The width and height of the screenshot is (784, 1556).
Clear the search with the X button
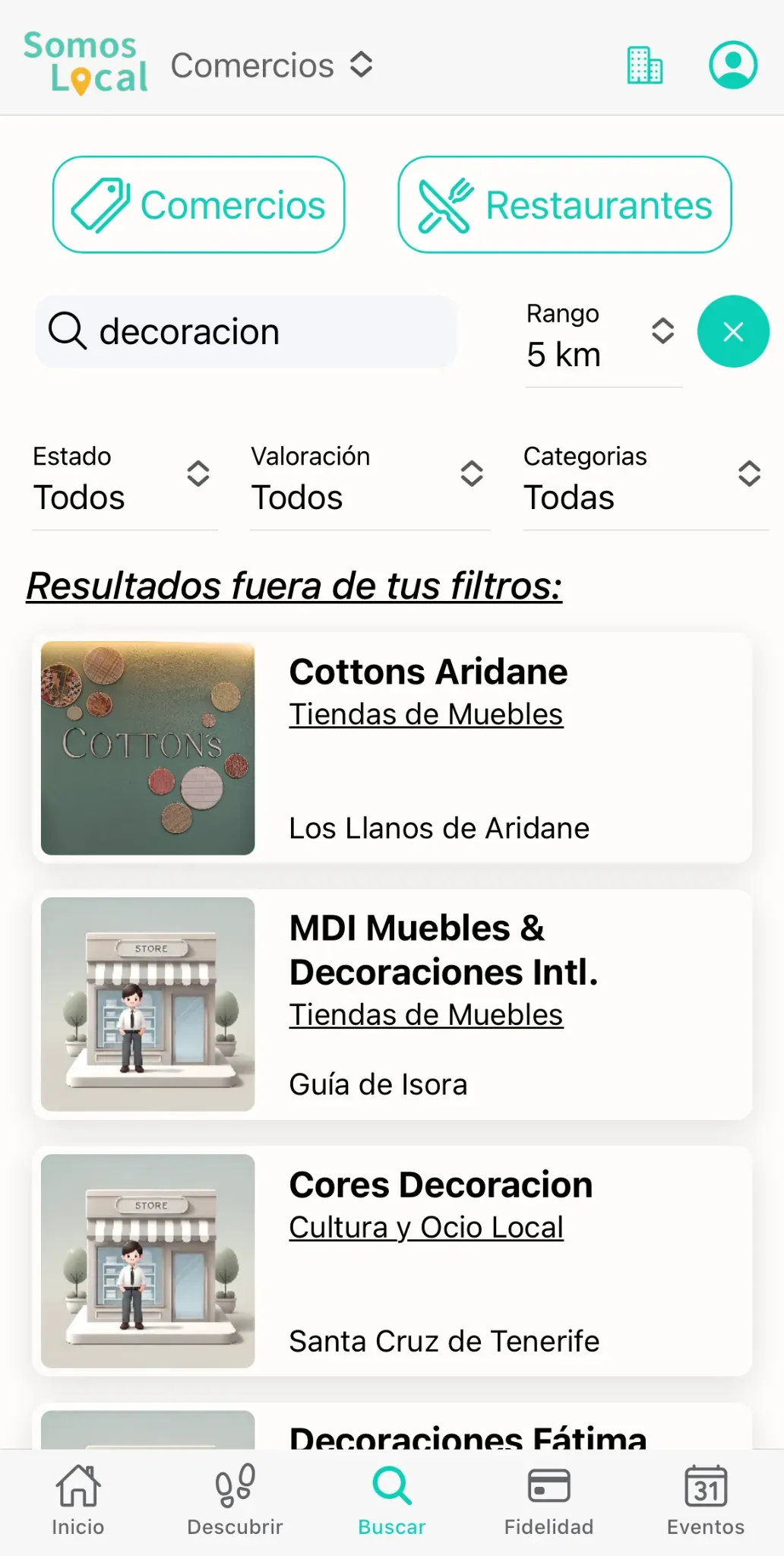point(732,331)
